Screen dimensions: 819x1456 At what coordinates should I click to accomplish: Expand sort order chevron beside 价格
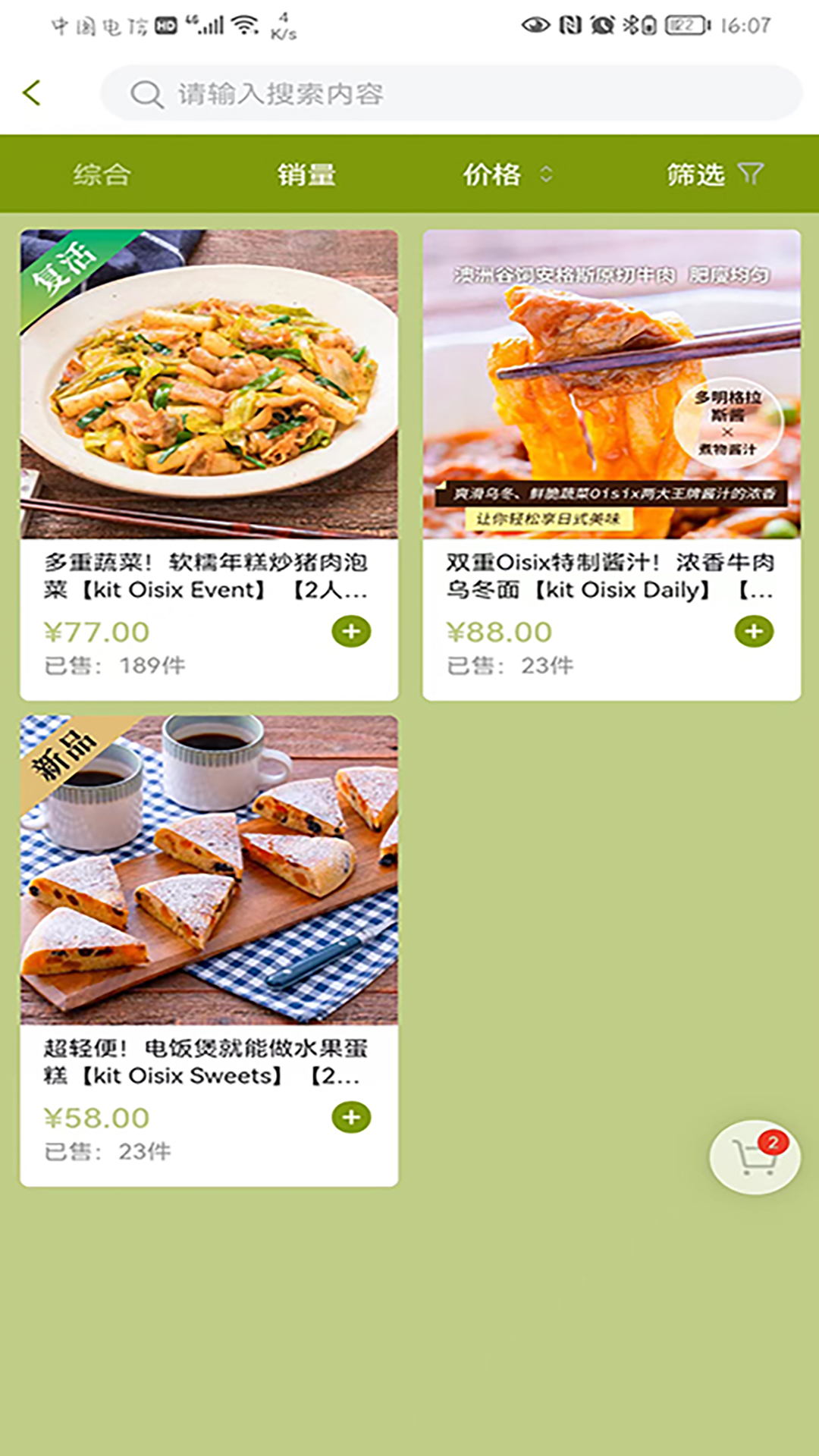point(548,173)
